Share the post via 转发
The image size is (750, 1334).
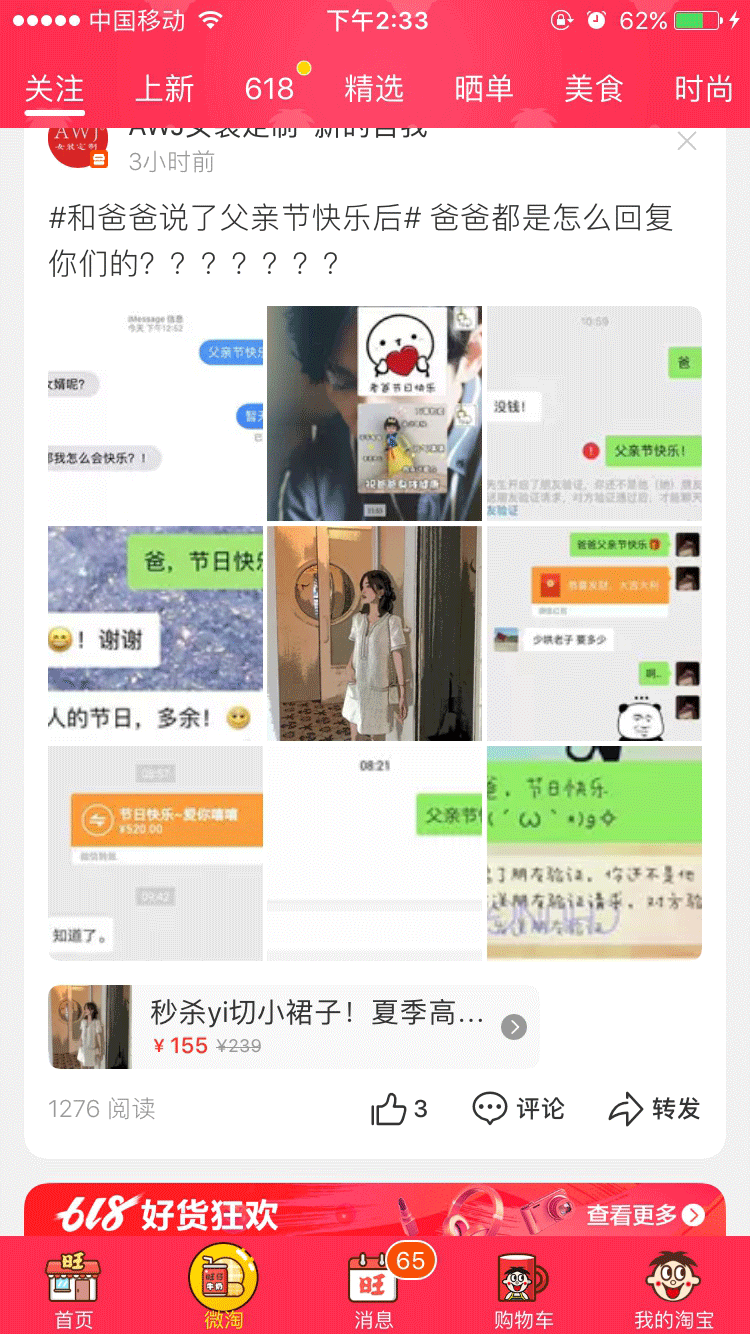pyautogui.click(x=654, y=1109)
